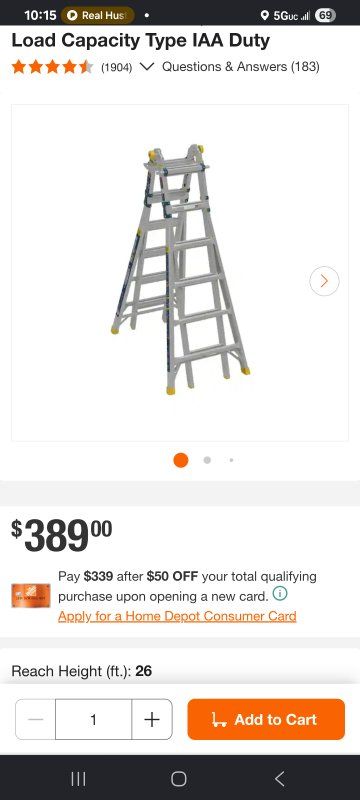The height and width of the screenshot is (800, 360).
Task: View info icon about card discount
Action: [x=280, y=594]
